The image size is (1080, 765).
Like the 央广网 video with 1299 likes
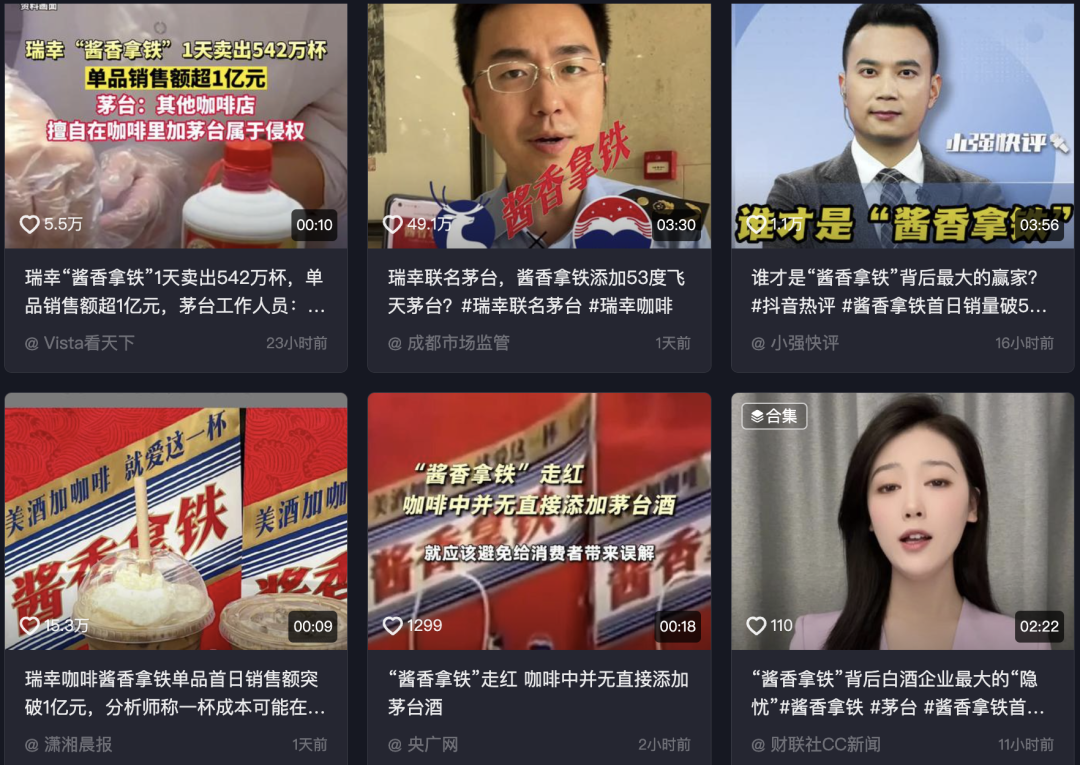[393, 626]
